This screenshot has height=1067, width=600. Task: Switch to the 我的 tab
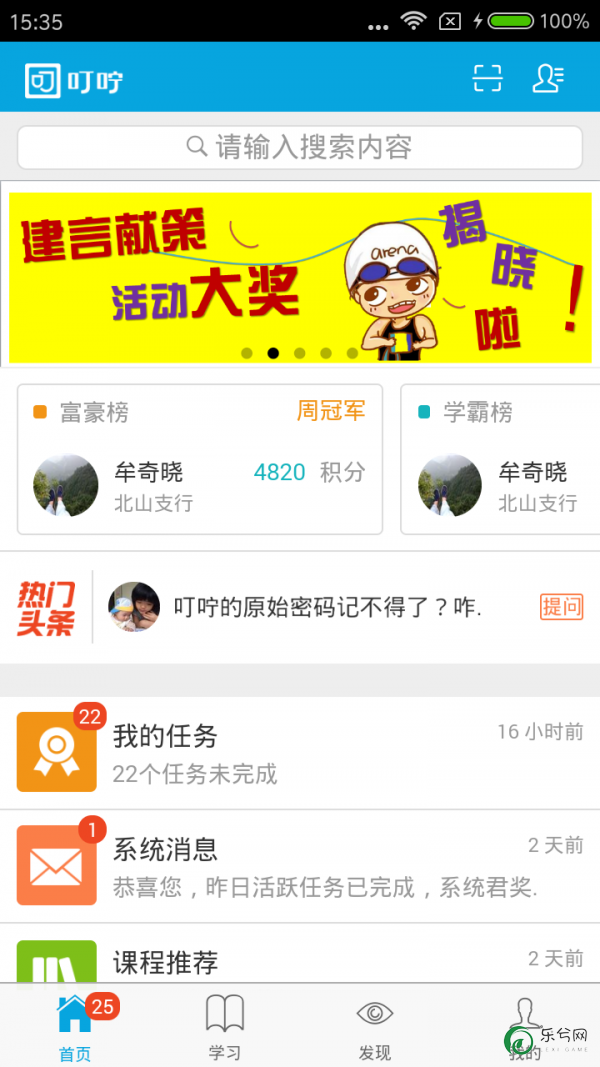point(524,1027)
